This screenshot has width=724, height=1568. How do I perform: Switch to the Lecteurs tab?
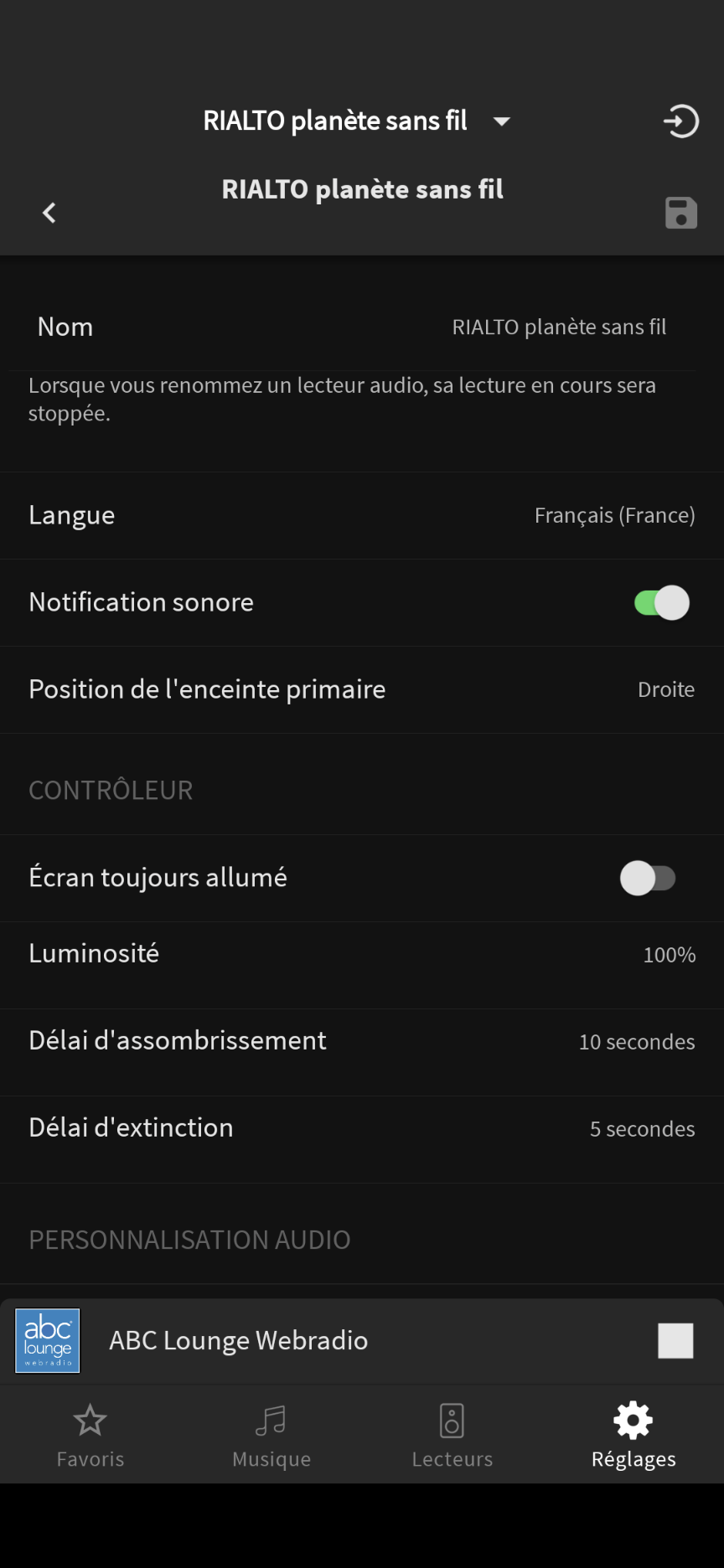pos(452,1435)
